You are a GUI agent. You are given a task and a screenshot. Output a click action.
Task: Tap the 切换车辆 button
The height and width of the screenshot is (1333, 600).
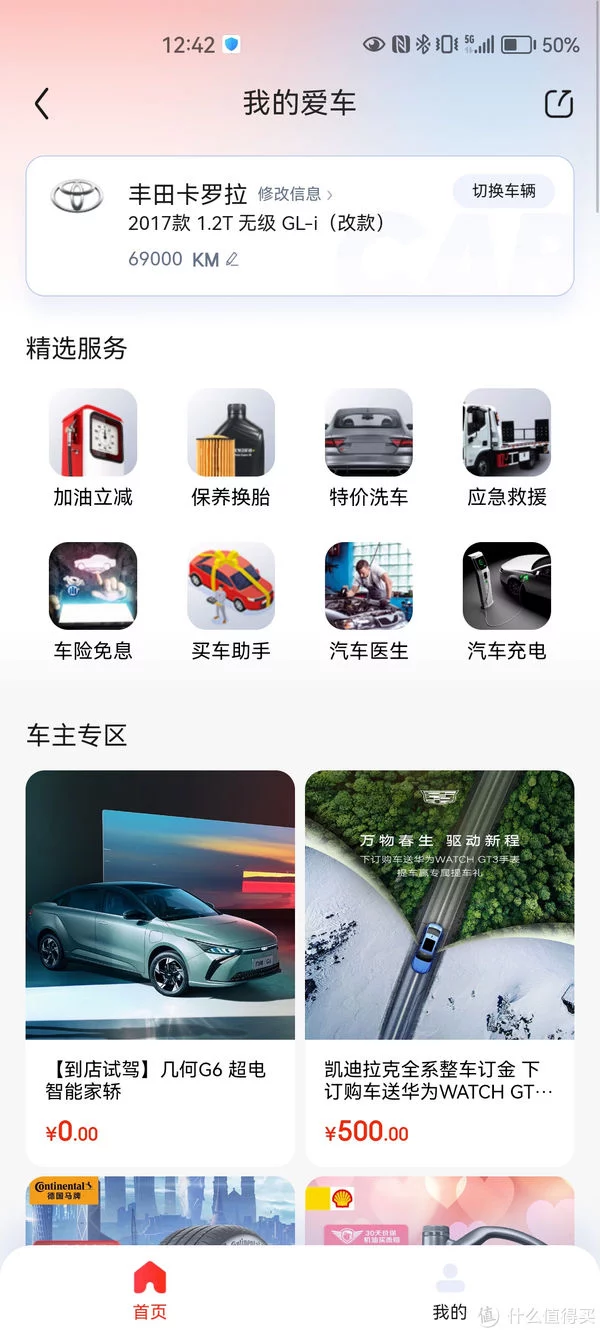pyautogui.click(x=504, y=191)
